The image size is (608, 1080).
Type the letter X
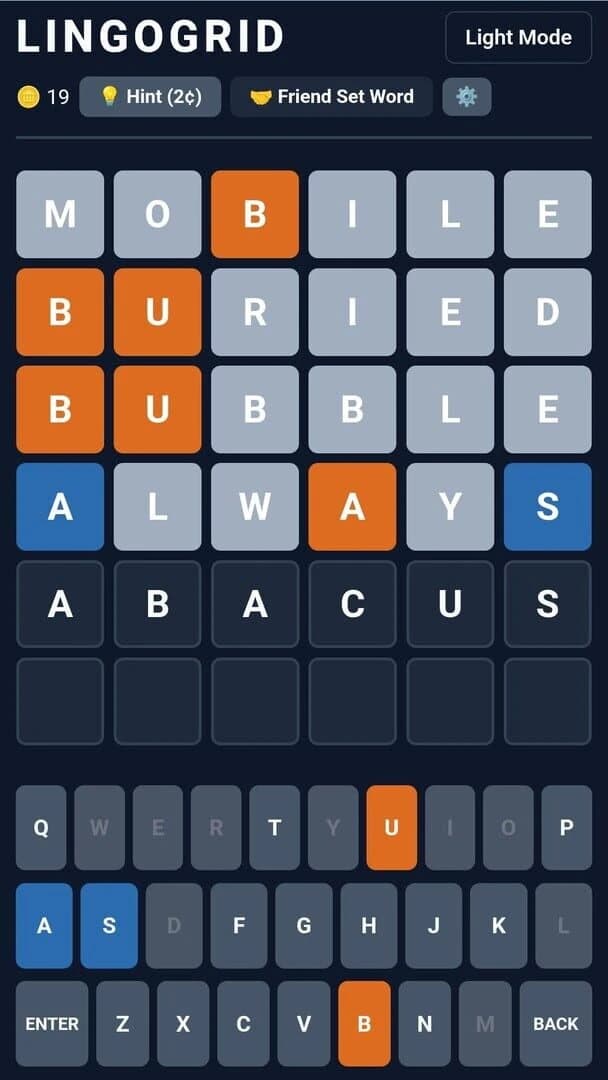(x=183, y=1024)
